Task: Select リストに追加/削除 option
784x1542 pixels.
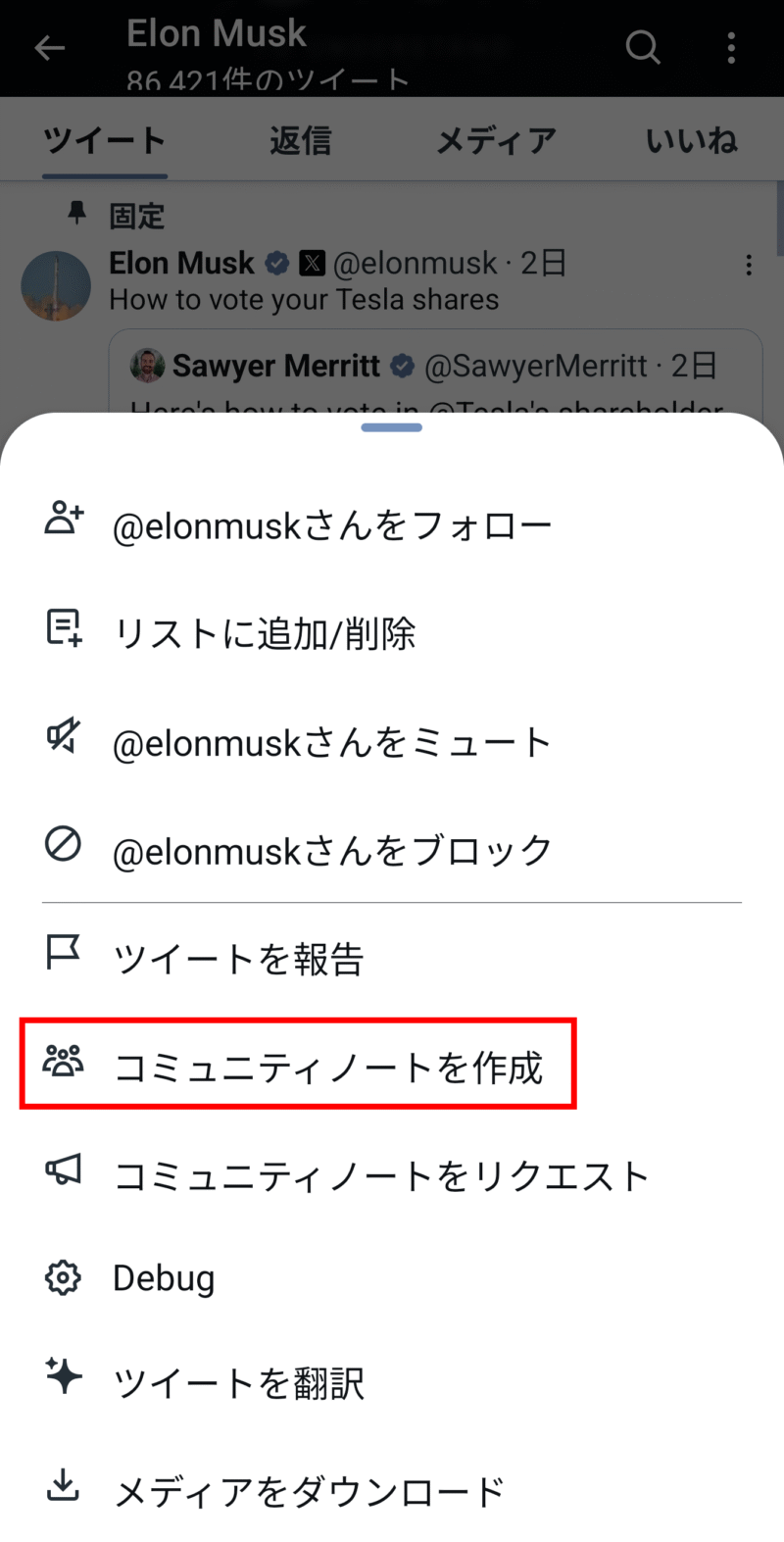Action: pos(265,634)
